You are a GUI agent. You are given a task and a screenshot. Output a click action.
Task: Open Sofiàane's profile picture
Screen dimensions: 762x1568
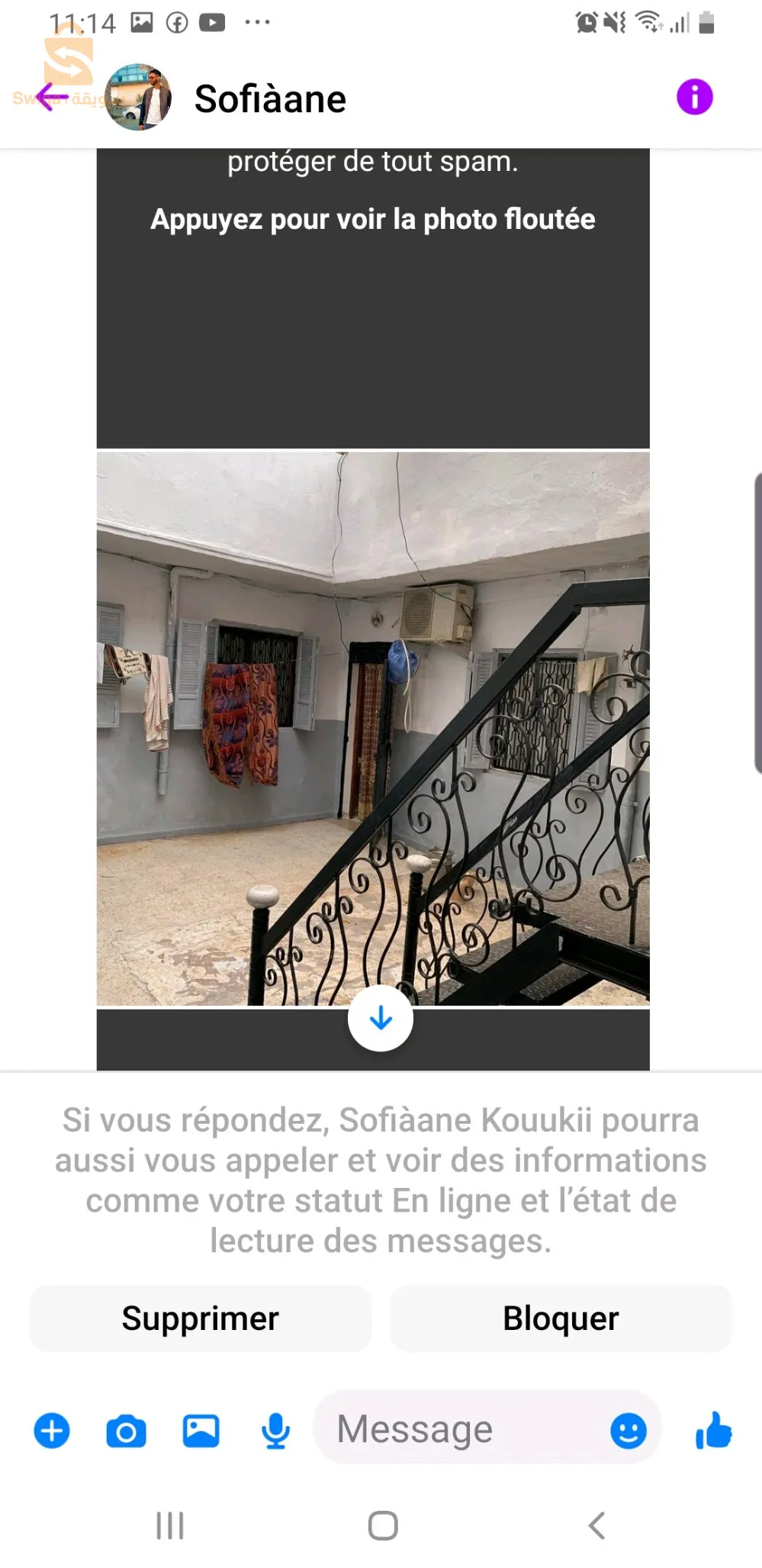click(139, 98)
